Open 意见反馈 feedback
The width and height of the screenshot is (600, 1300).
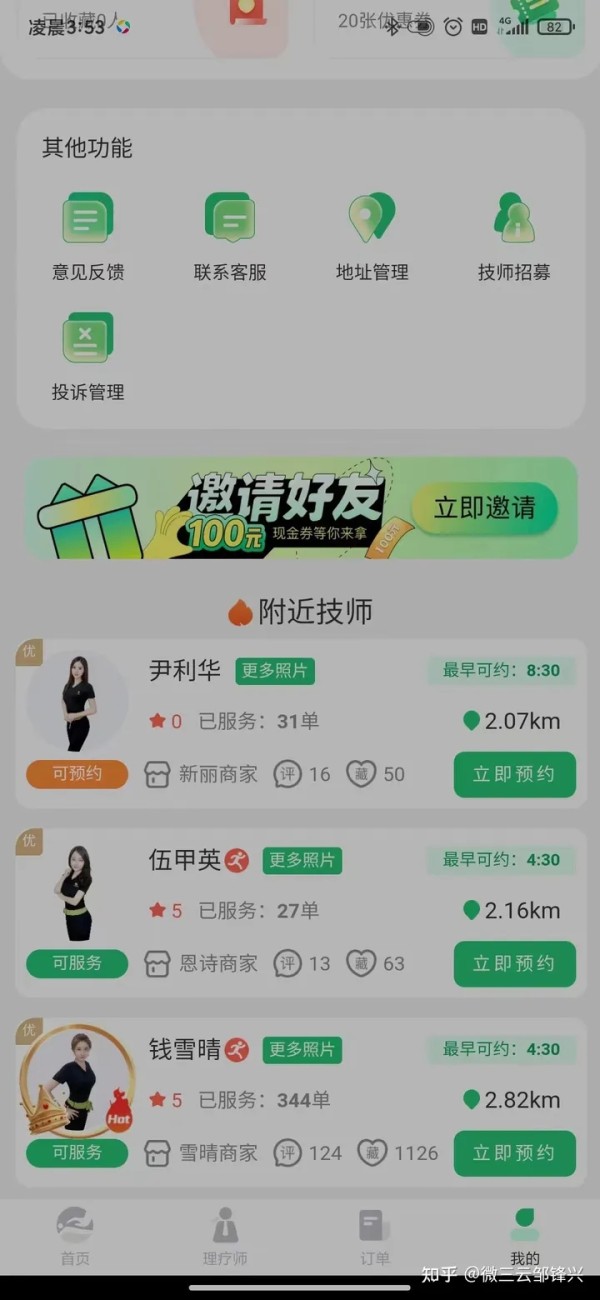point(88,236)
